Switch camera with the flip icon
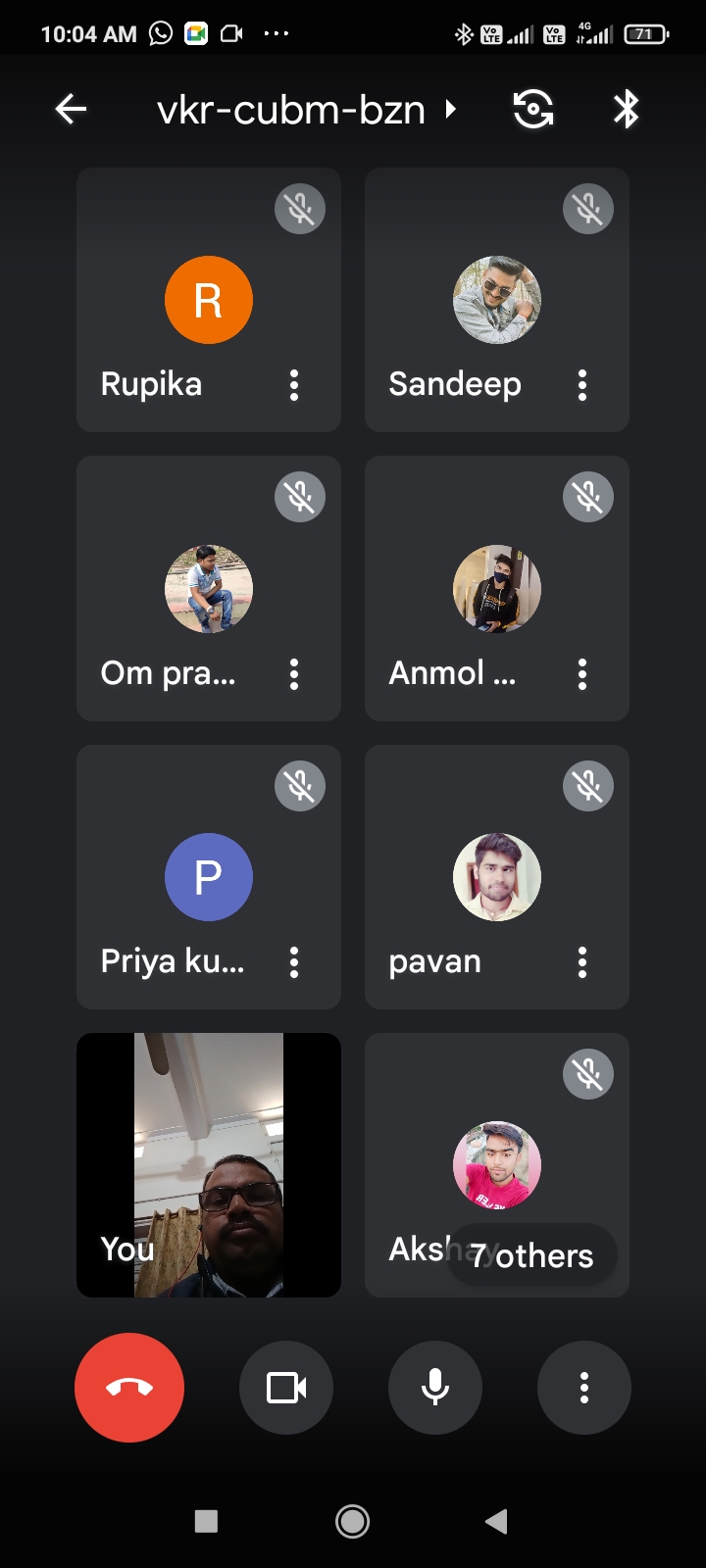Screen dimensions: 706x1568 click(533, 109)
